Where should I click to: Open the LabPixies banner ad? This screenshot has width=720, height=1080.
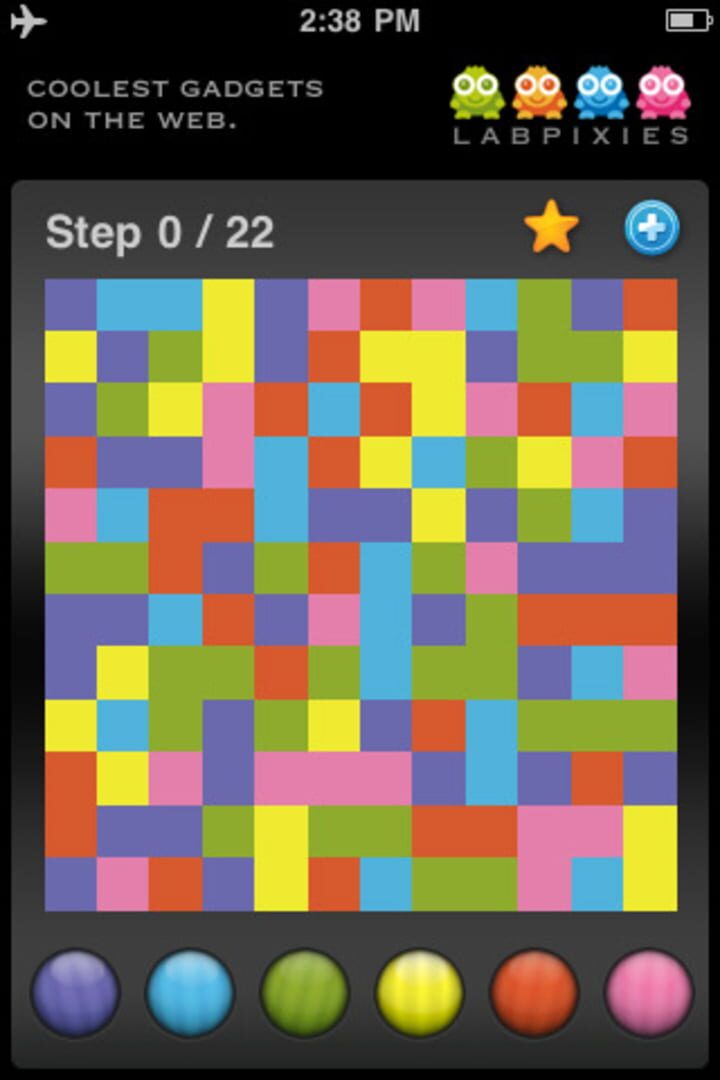click(x=360, y=105)
